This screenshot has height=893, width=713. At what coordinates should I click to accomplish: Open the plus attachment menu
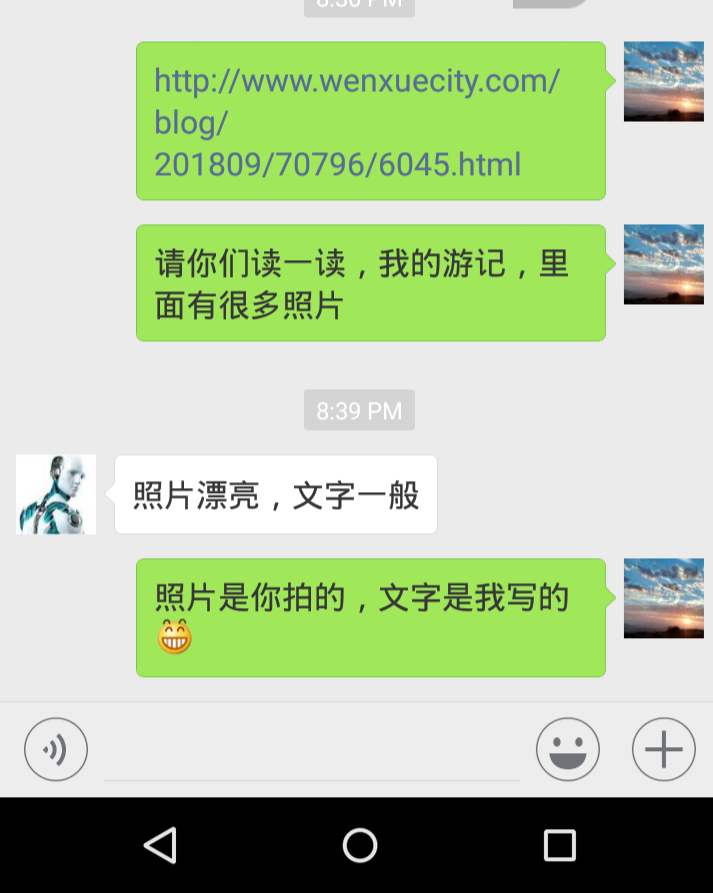coord(663,749)
